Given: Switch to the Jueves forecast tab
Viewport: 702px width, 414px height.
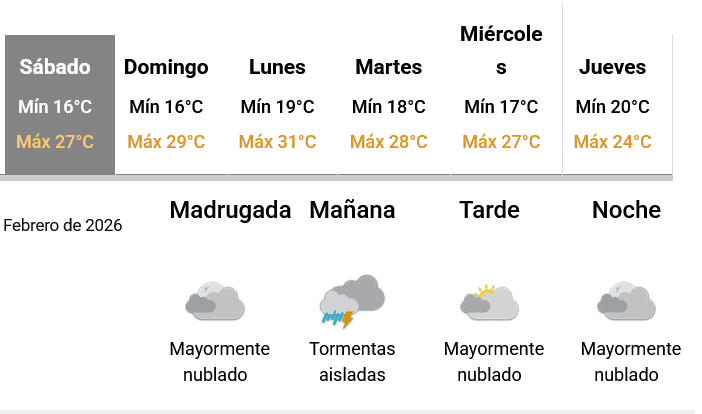Looking at the screenshot, I should (x=612, y=104).
